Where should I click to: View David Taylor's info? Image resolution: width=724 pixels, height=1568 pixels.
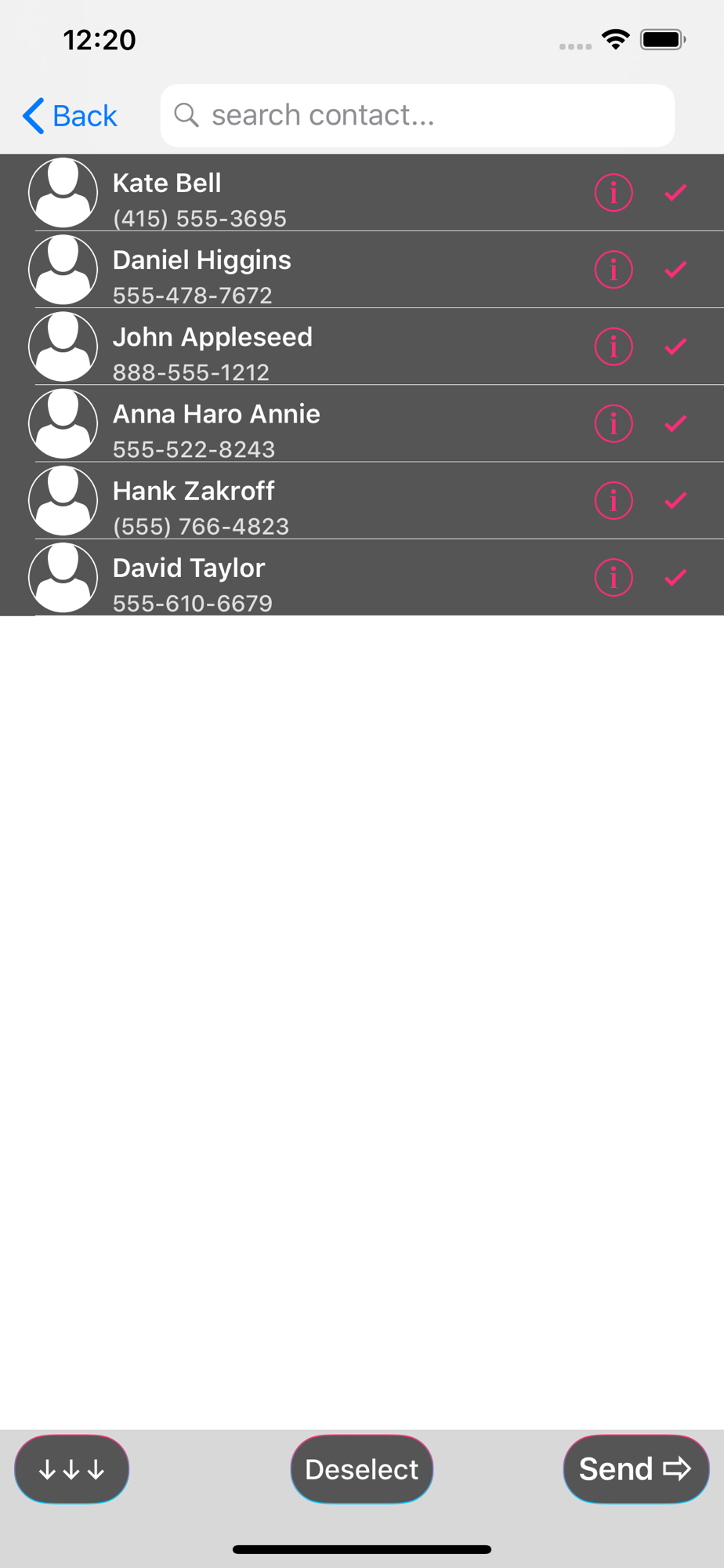coord(614,578)
